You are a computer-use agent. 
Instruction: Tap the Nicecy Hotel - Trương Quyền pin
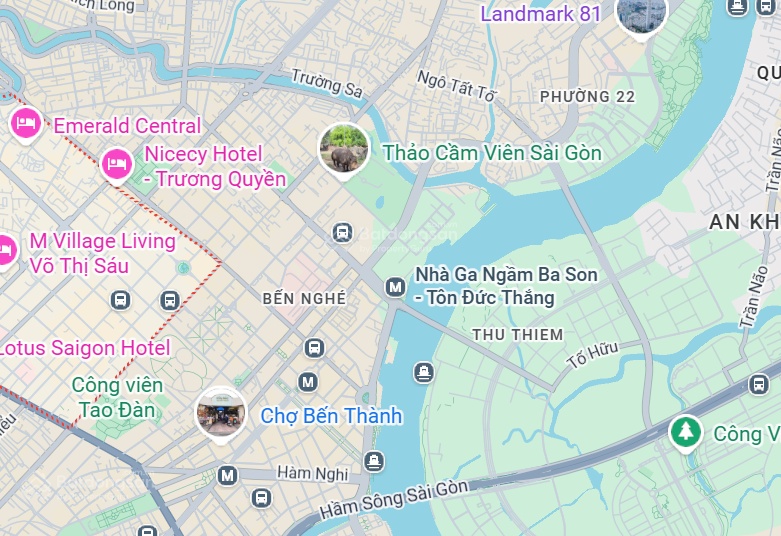[117, 164]
